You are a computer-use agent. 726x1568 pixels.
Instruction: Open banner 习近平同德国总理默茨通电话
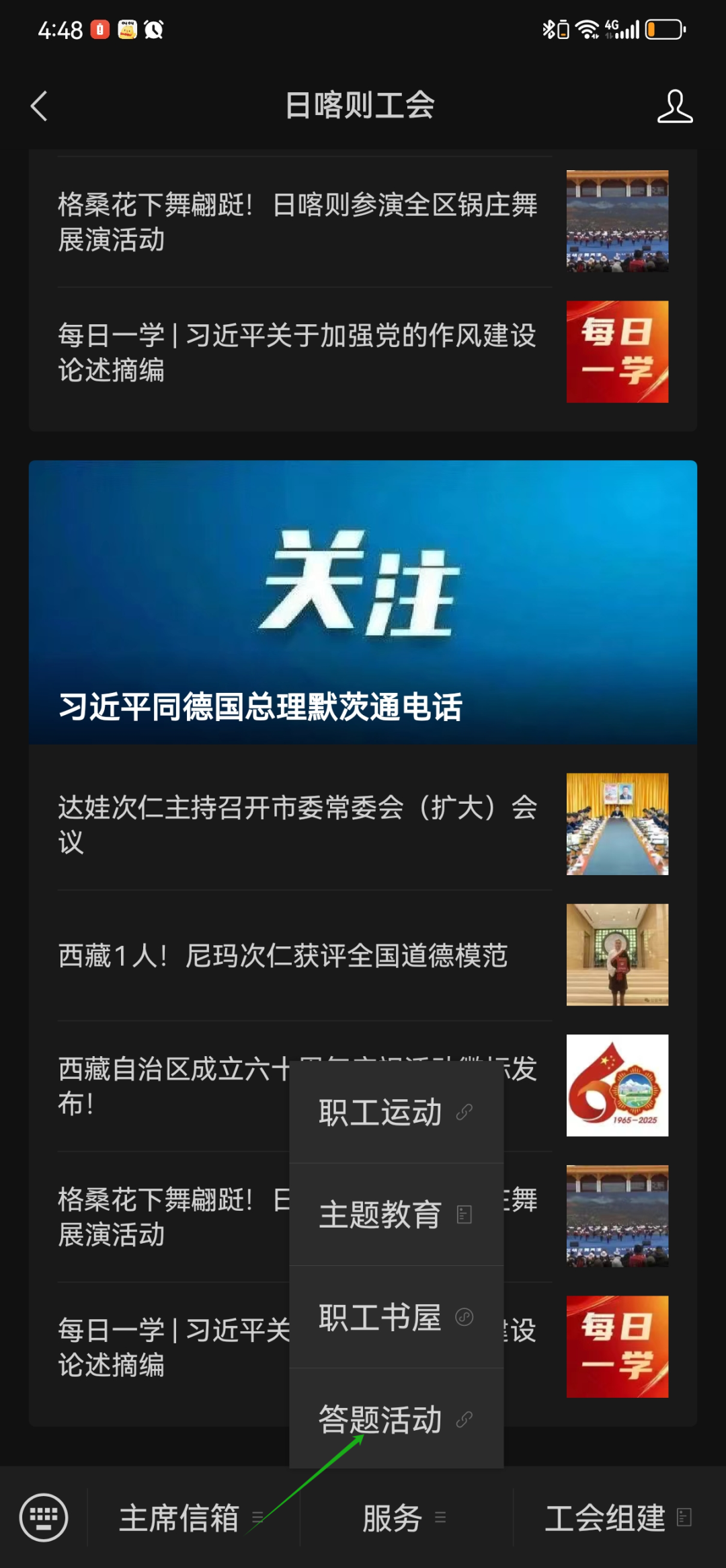[x=362, y=602]
